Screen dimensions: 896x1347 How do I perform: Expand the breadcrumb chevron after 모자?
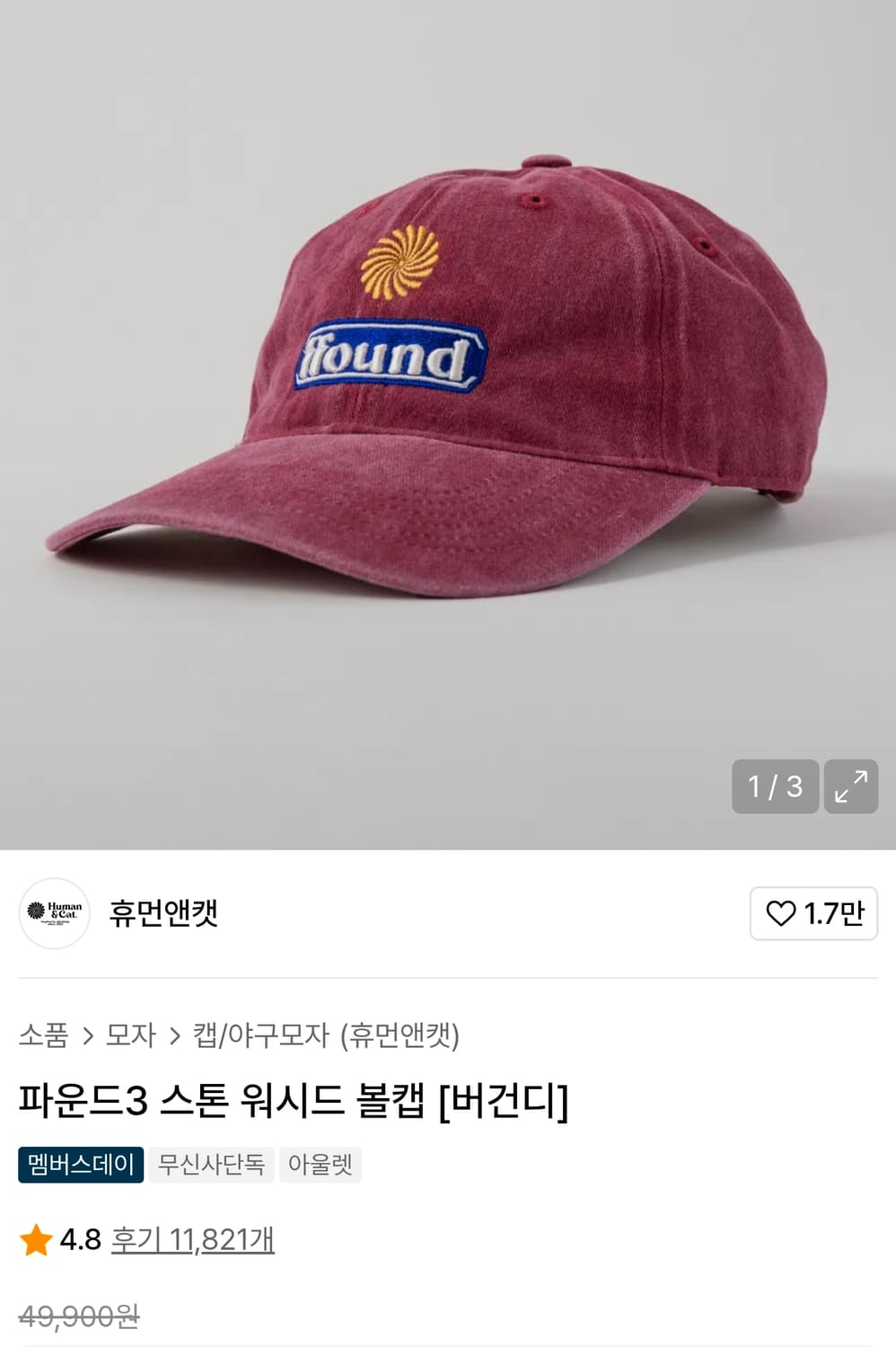click(x=173, y=1034)
